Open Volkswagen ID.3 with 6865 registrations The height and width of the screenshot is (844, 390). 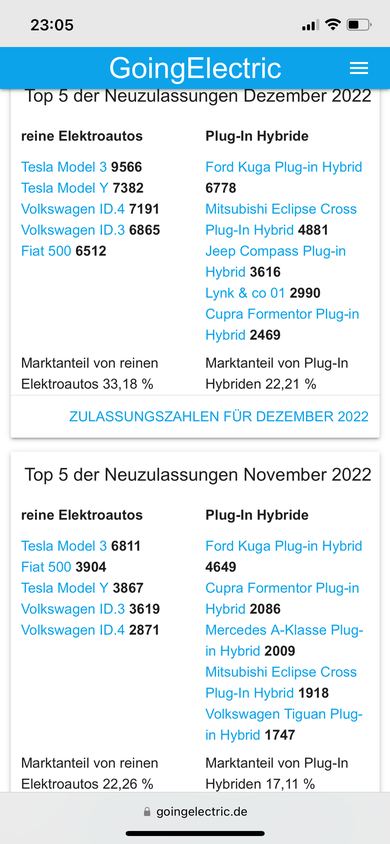click(73, 230)
